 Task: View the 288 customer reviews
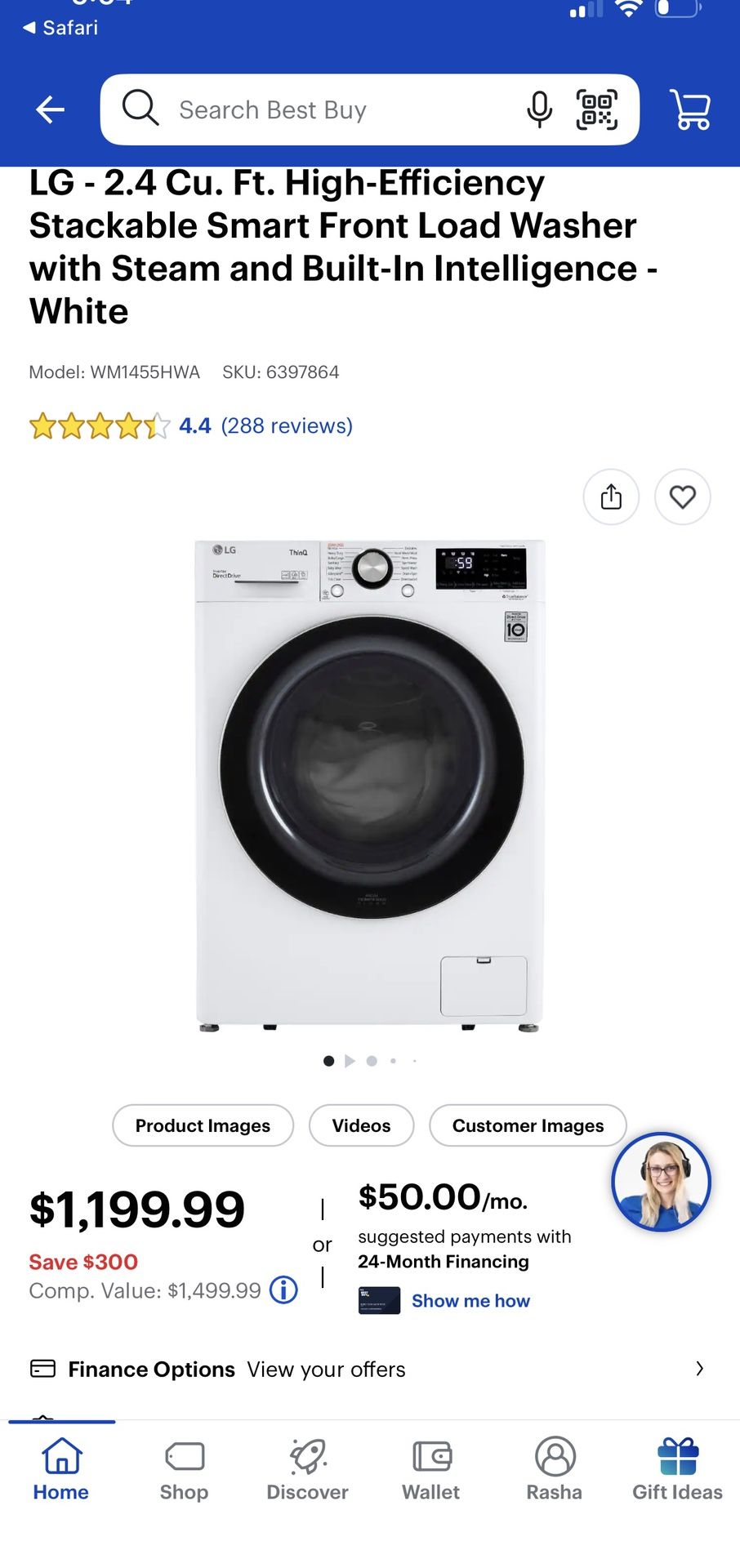(x=286, y=425)
